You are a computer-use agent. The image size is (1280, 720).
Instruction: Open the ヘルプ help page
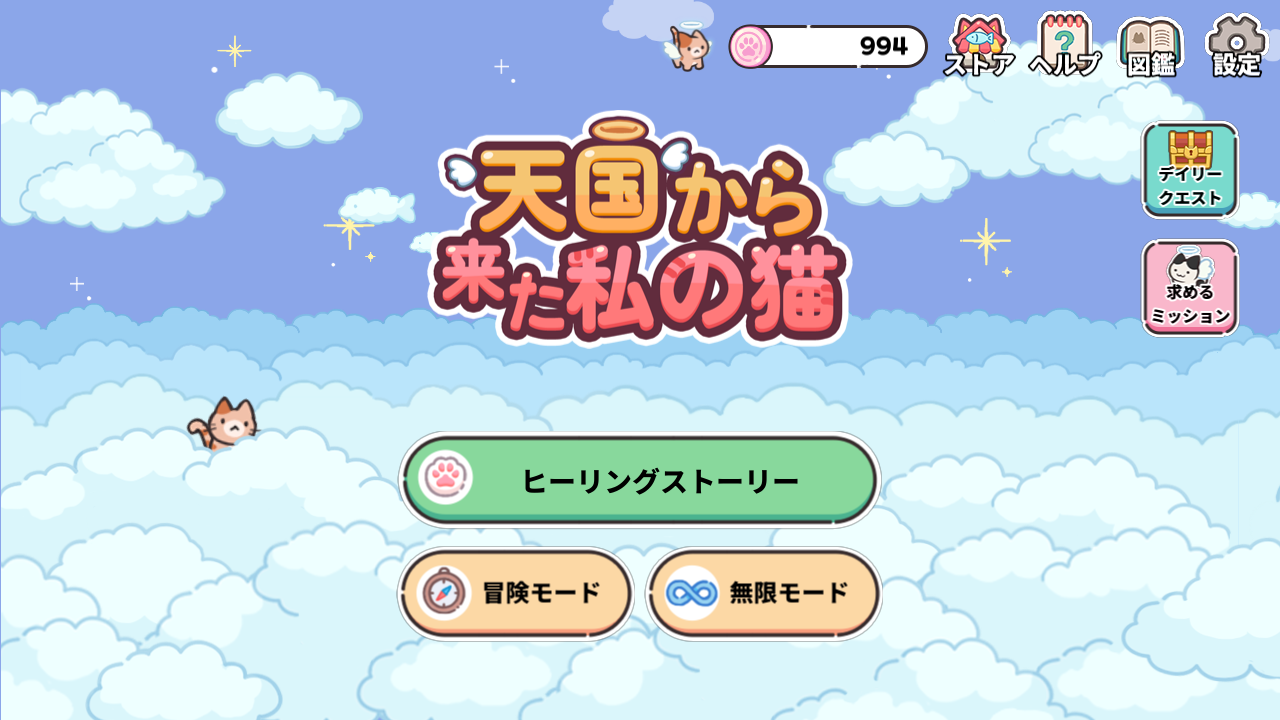click(1065, 46)
